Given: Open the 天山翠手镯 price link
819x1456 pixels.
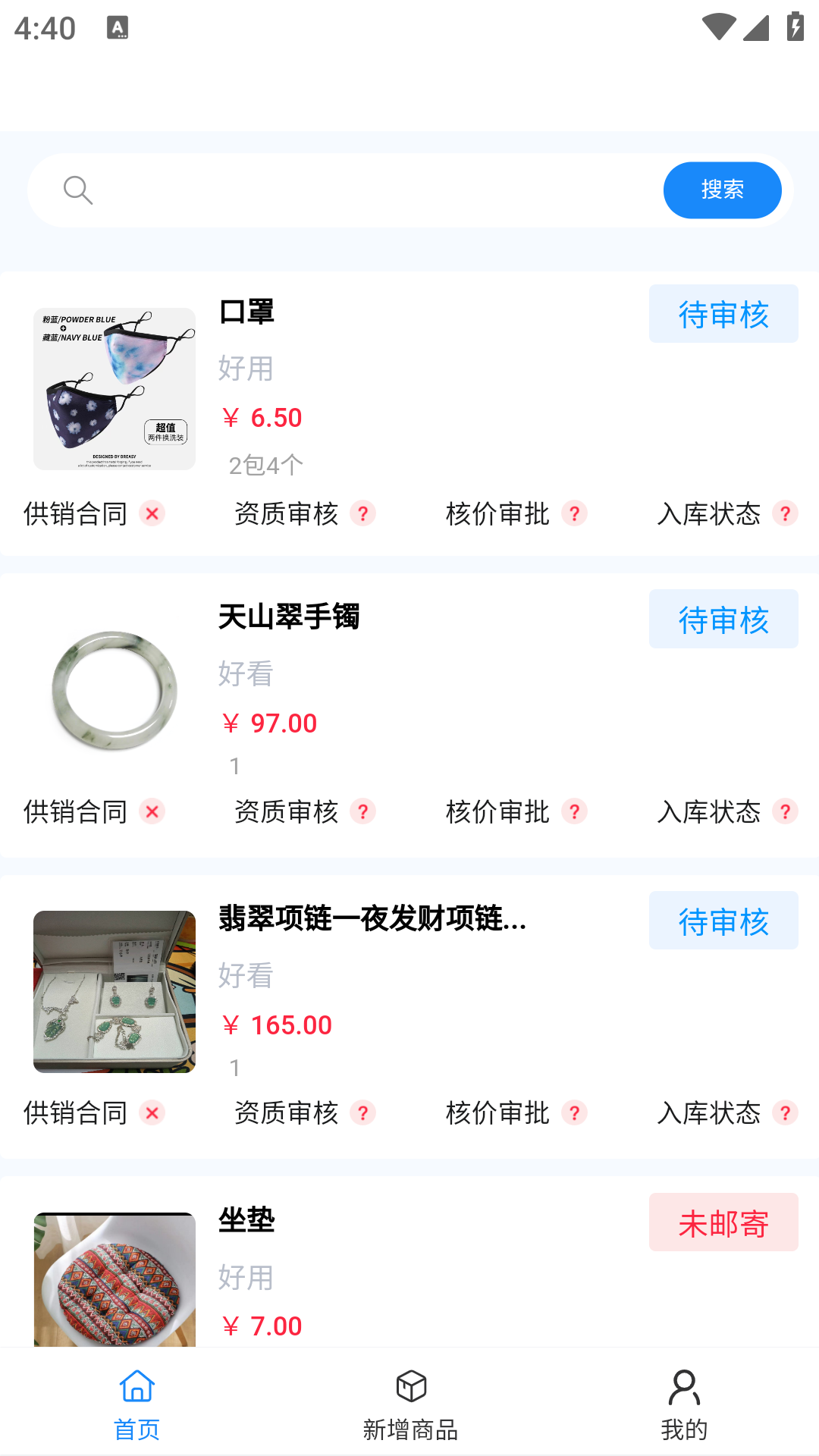Looking at the screenshot, I should tap(269, 723).
